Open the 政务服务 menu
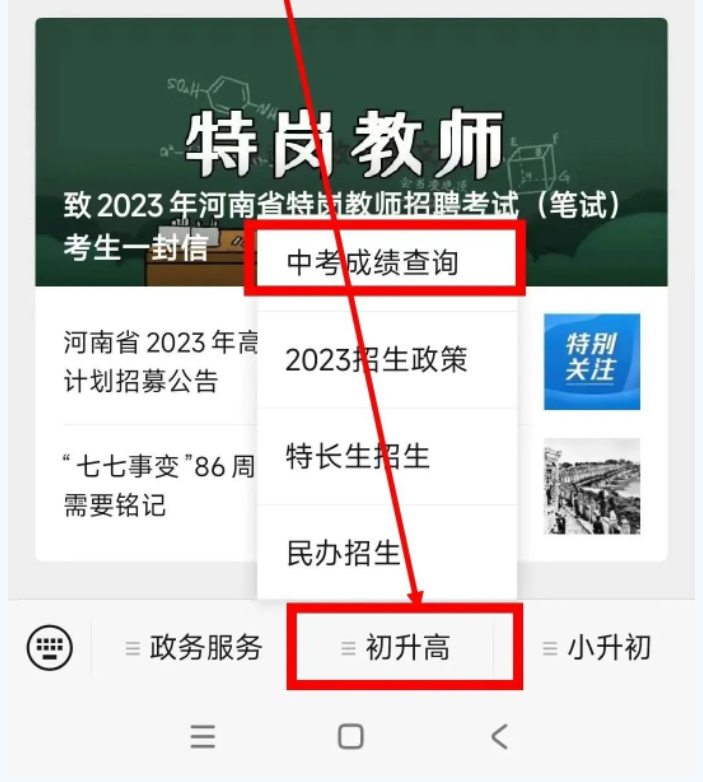The image size is (703, 782). 194,648
